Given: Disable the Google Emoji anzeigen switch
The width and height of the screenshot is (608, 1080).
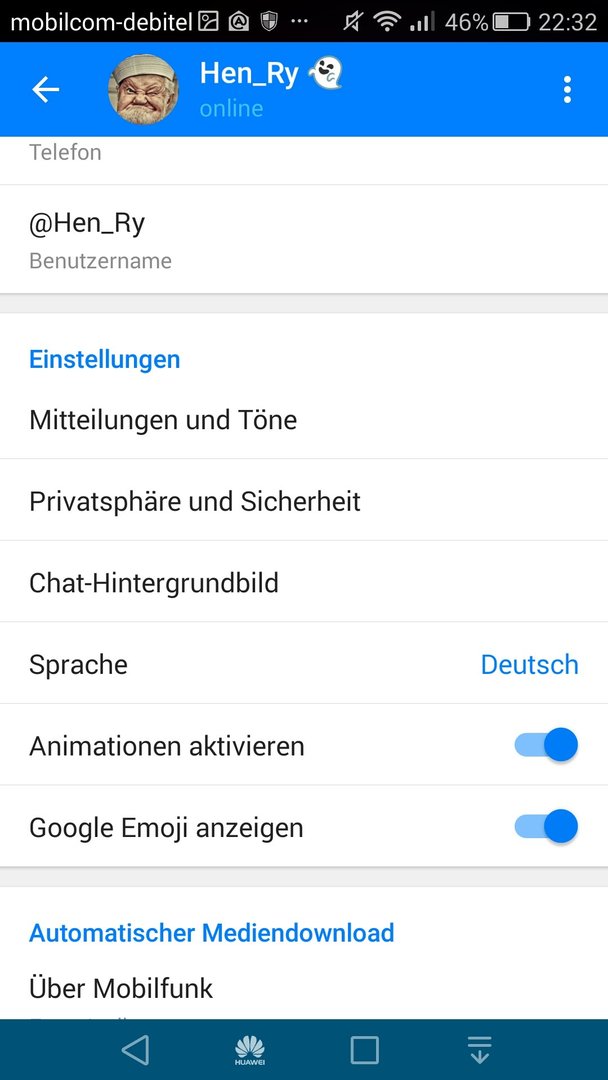Looking at the screenshot, I should [545, 827].
